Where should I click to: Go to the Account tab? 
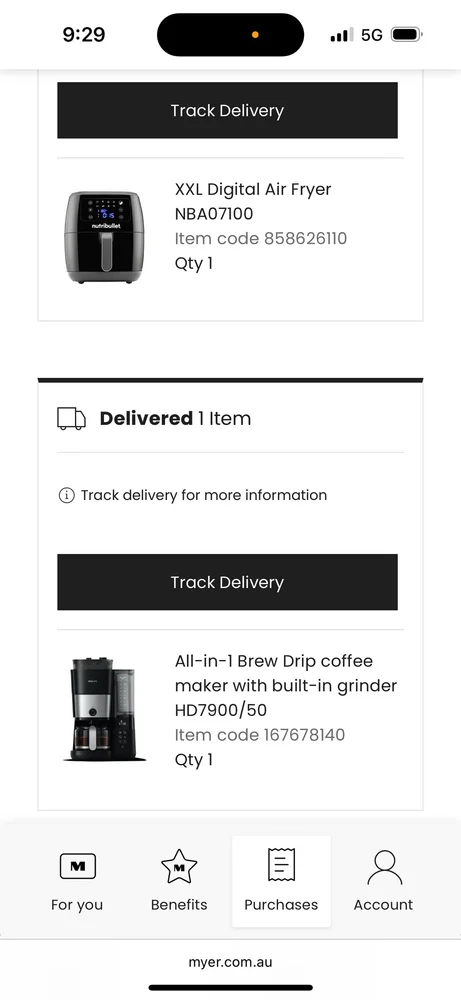(x=383, y=881)
